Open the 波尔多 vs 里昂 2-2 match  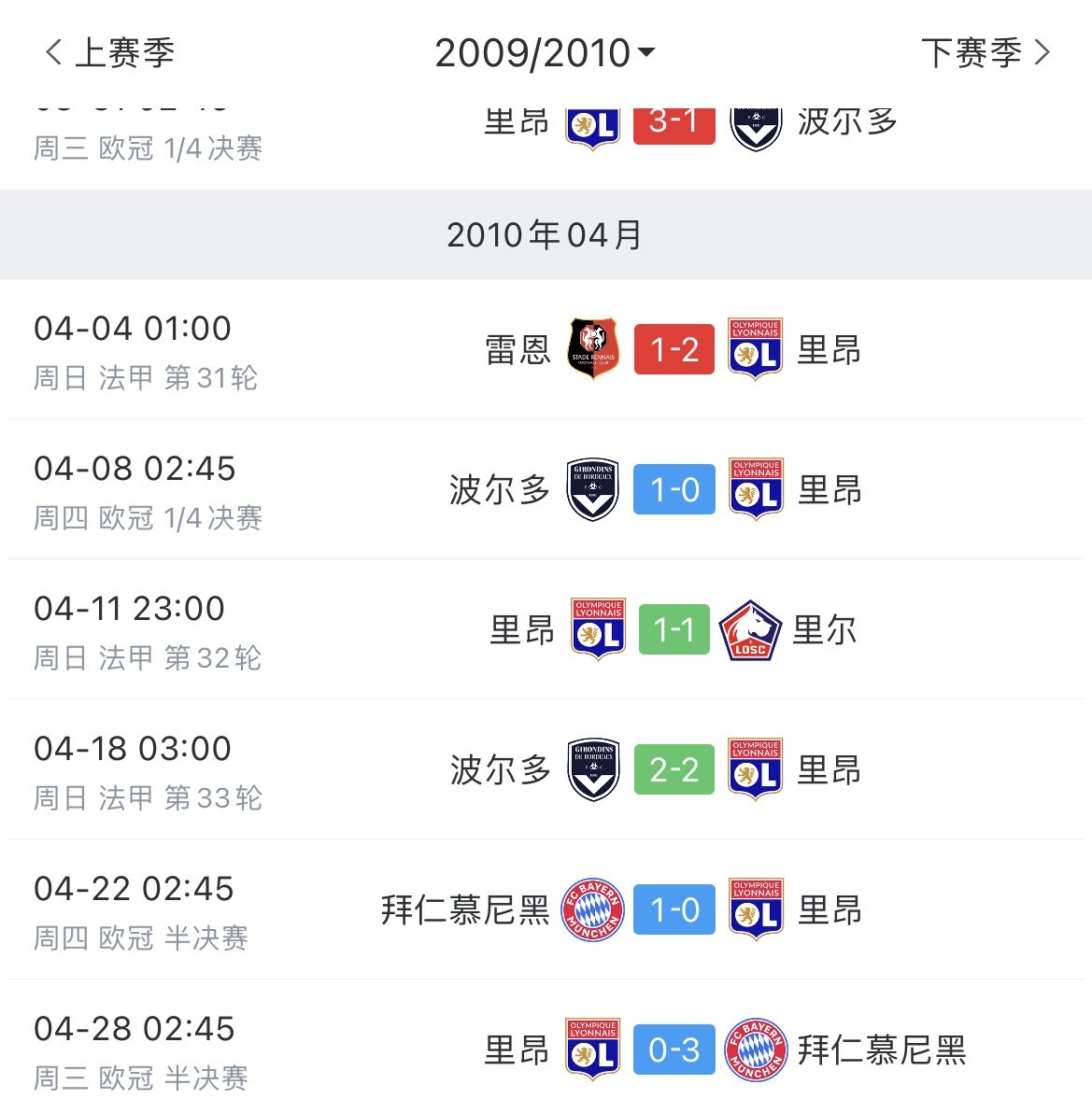(674, 769)
